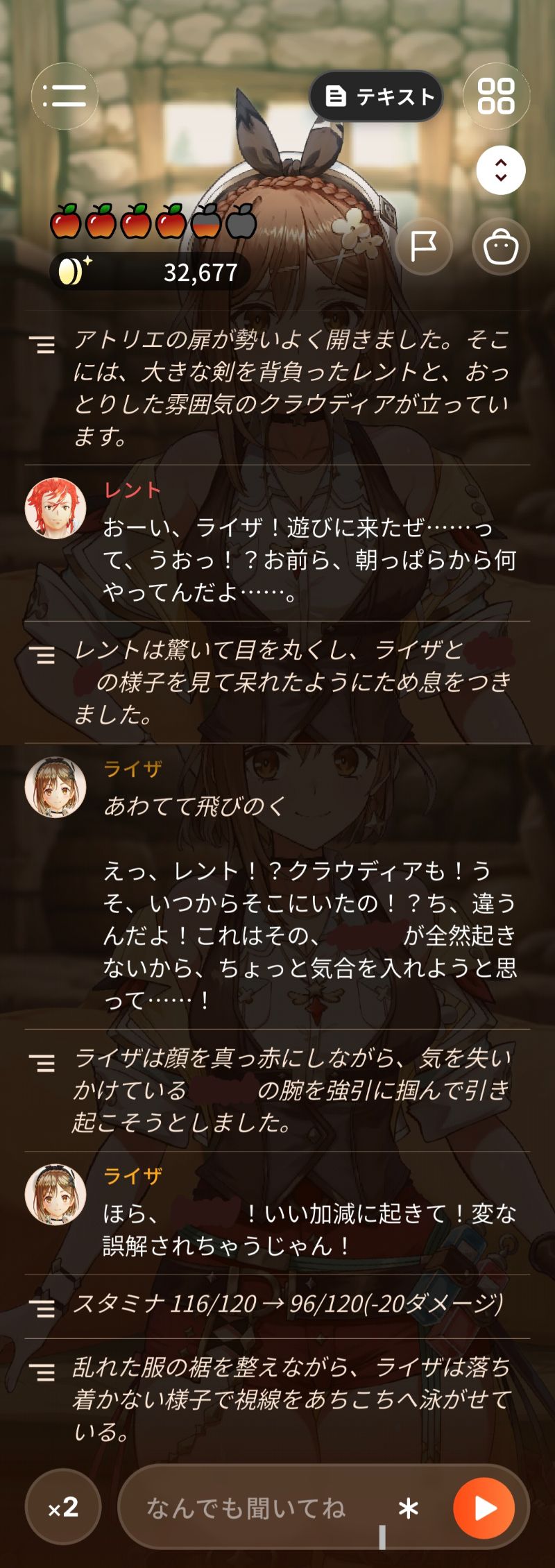Open the 32,677 coin balance

click(150, 271)
